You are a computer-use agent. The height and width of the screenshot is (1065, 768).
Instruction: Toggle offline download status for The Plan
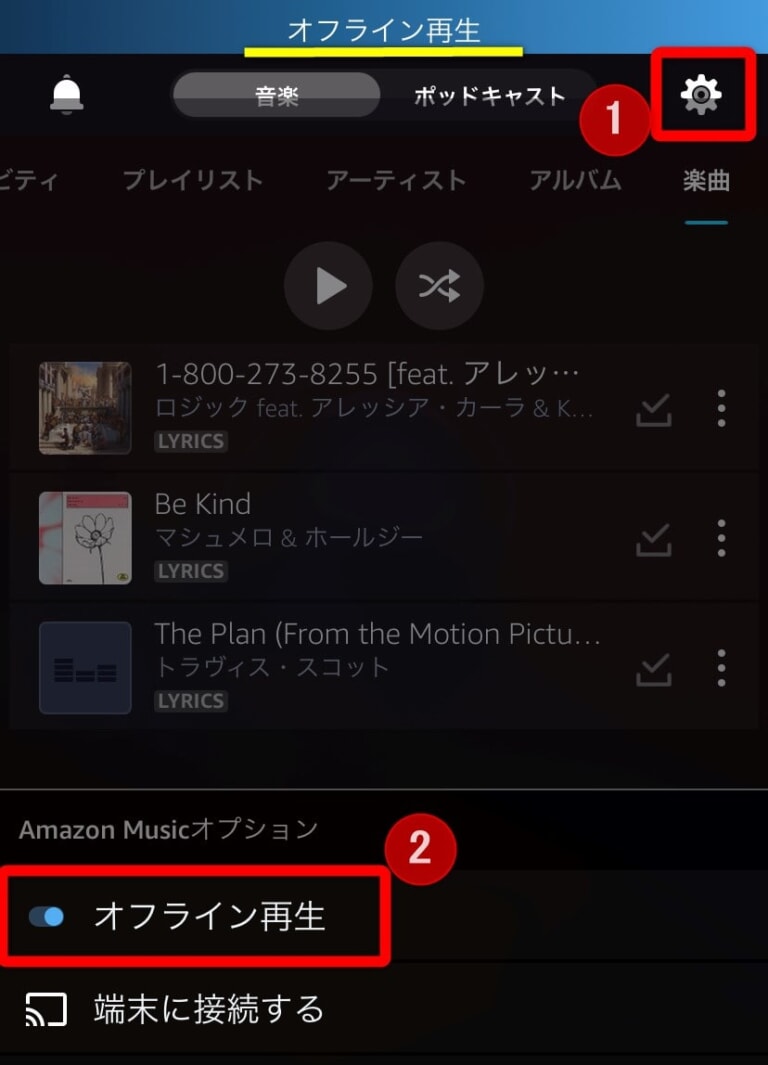(x=653, y=668)
